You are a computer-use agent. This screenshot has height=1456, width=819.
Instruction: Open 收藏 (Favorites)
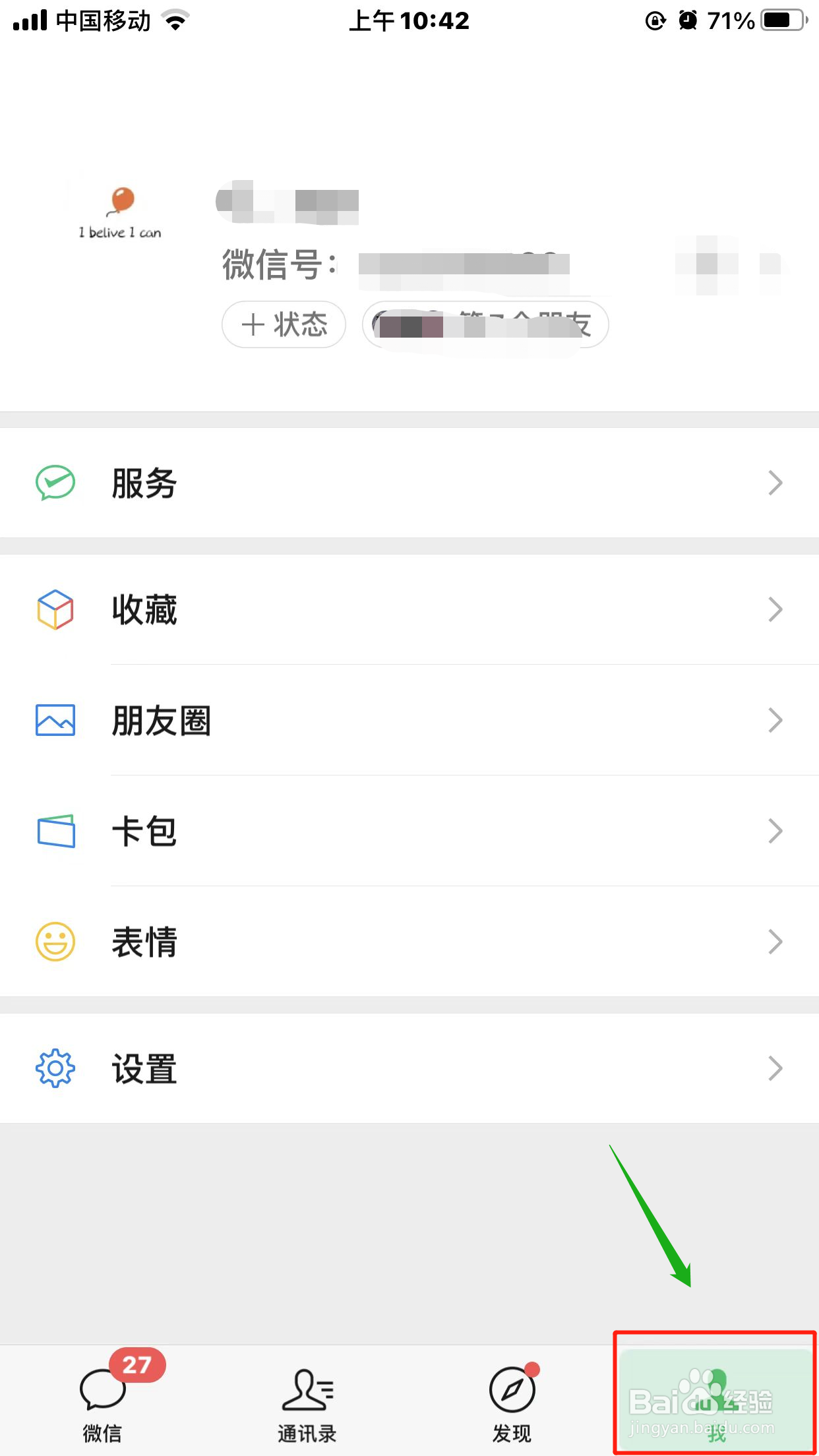(409, 609)
